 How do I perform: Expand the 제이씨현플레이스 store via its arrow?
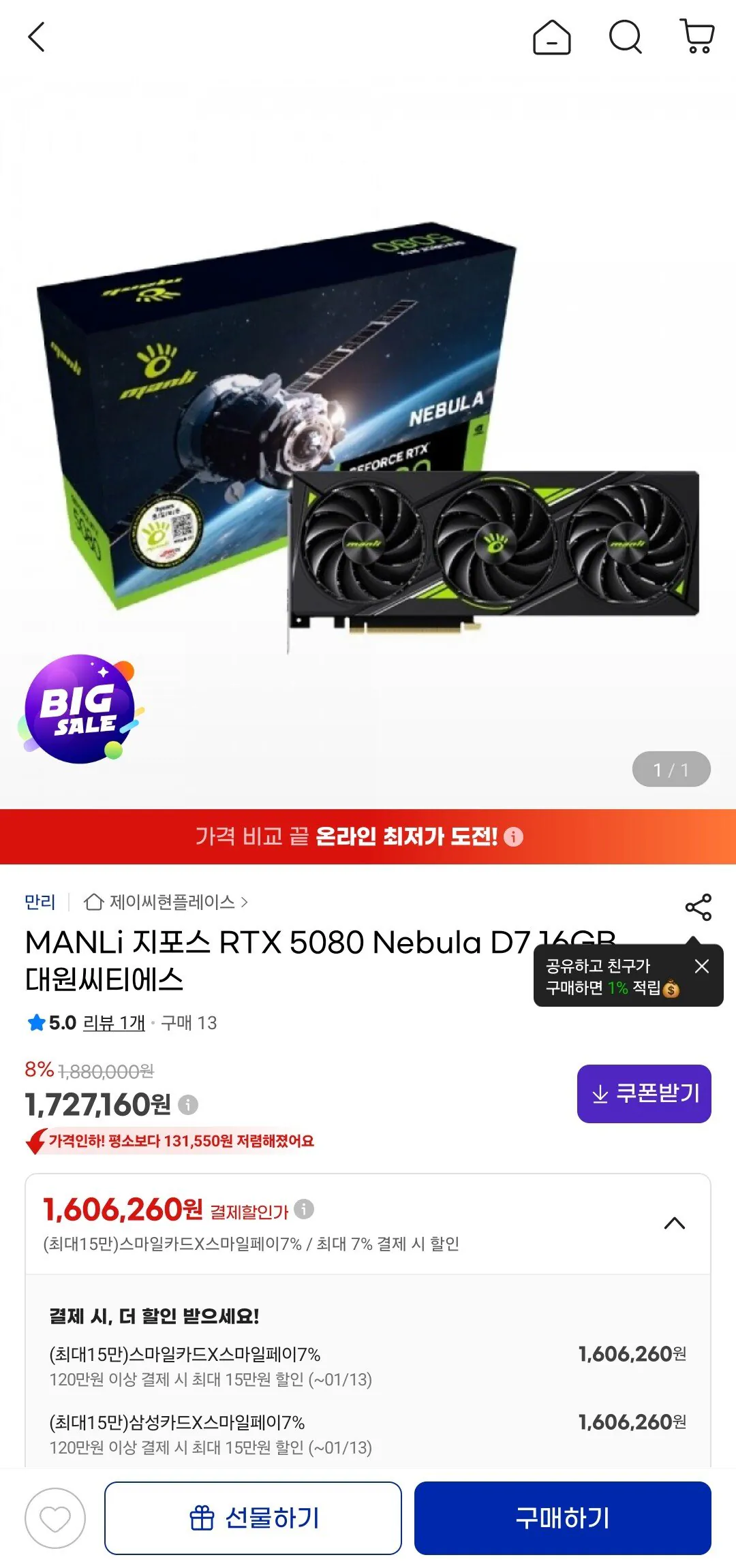tap(247, 902)
